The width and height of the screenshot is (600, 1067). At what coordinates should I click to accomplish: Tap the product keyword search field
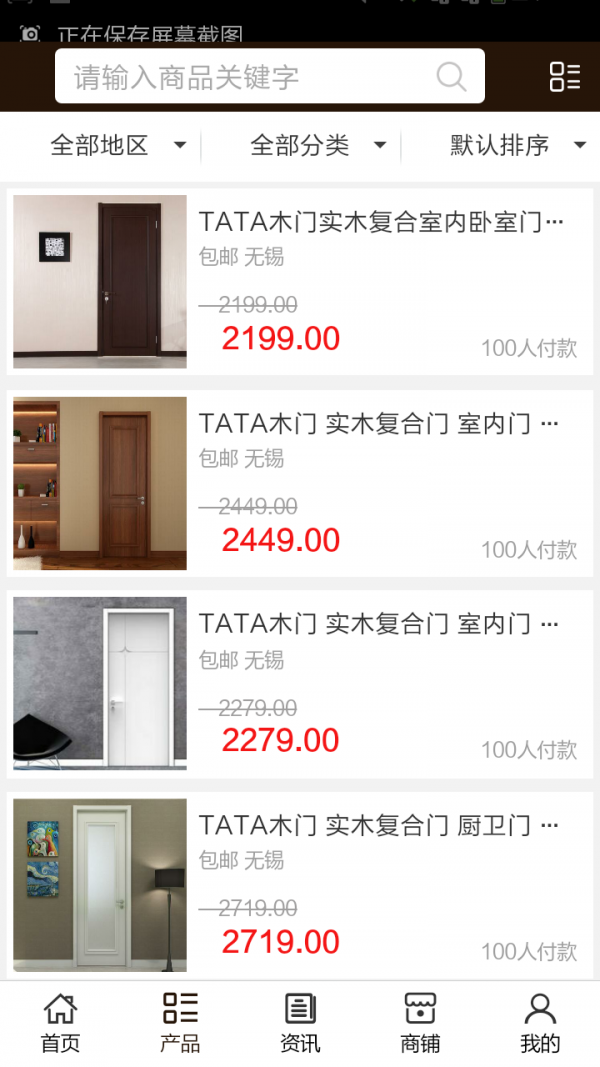tap(250, 77)
